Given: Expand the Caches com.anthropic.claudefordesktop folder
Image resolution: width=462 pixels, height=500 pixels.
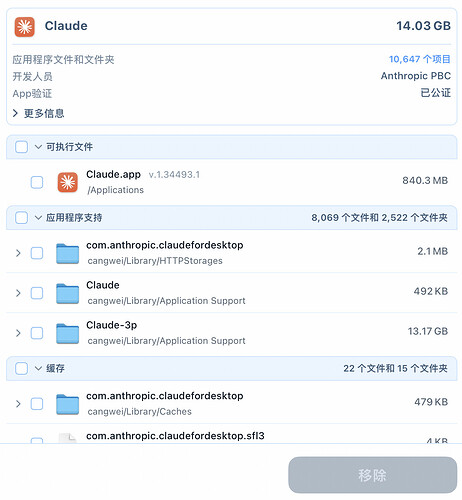Looking at the screenshot, I should coord(18,404).
